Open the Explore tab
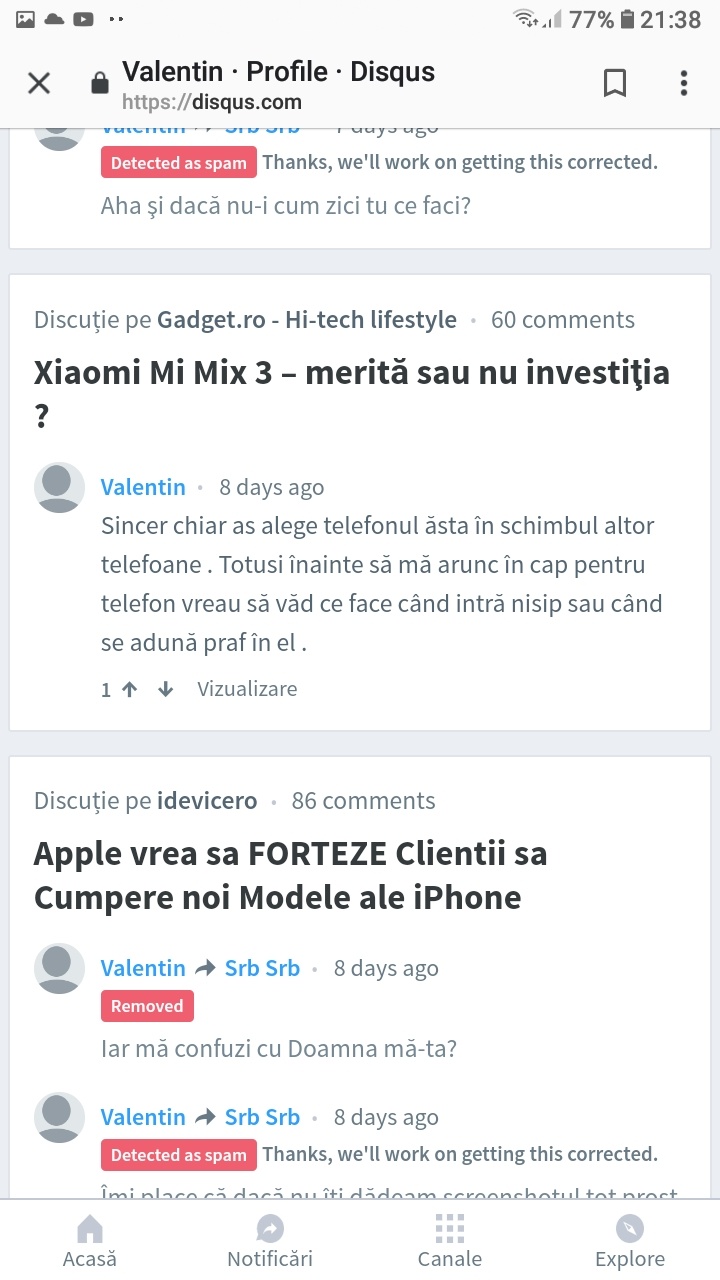720x1280 pixels. pyautogui.click(x=630, y=1242)
